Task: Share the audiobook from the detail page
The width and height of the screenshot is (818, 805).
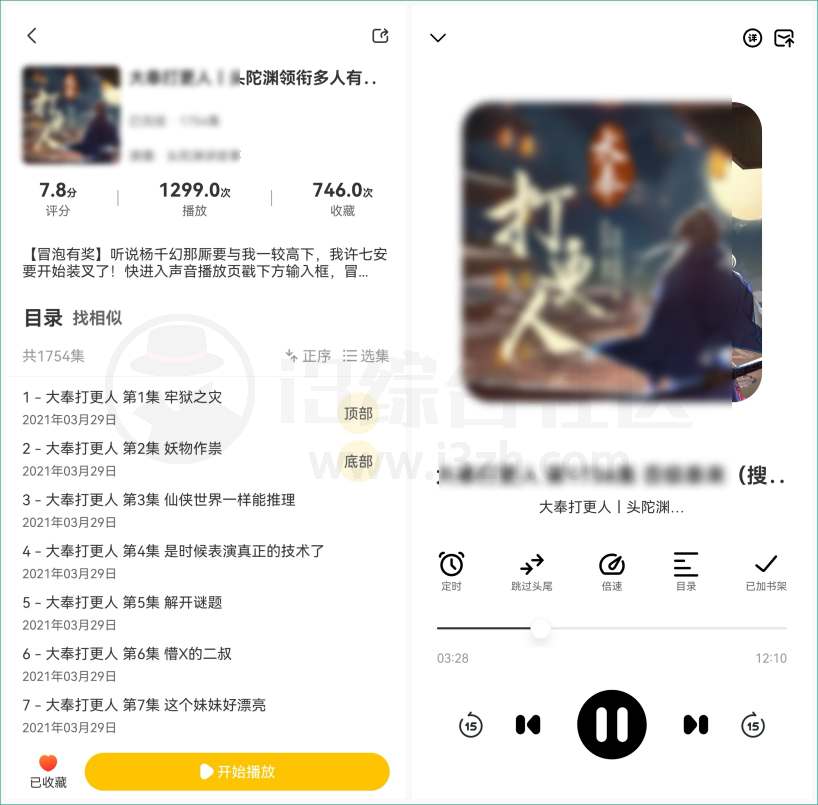Action: (x=380, y=36)
